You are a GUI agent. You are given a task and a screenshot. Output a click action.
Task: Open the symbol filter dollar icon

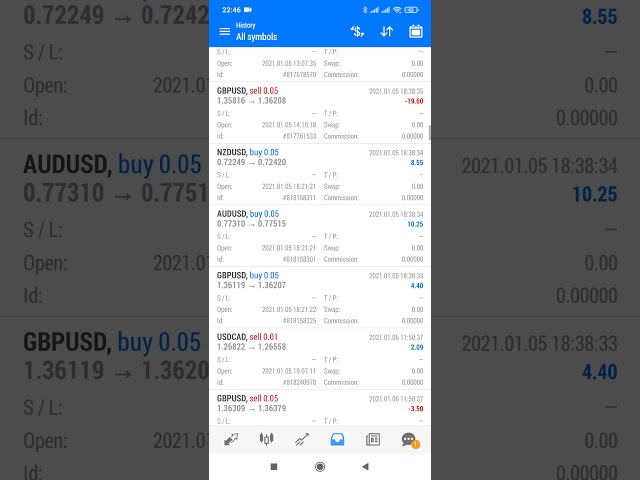click(357, 31)
